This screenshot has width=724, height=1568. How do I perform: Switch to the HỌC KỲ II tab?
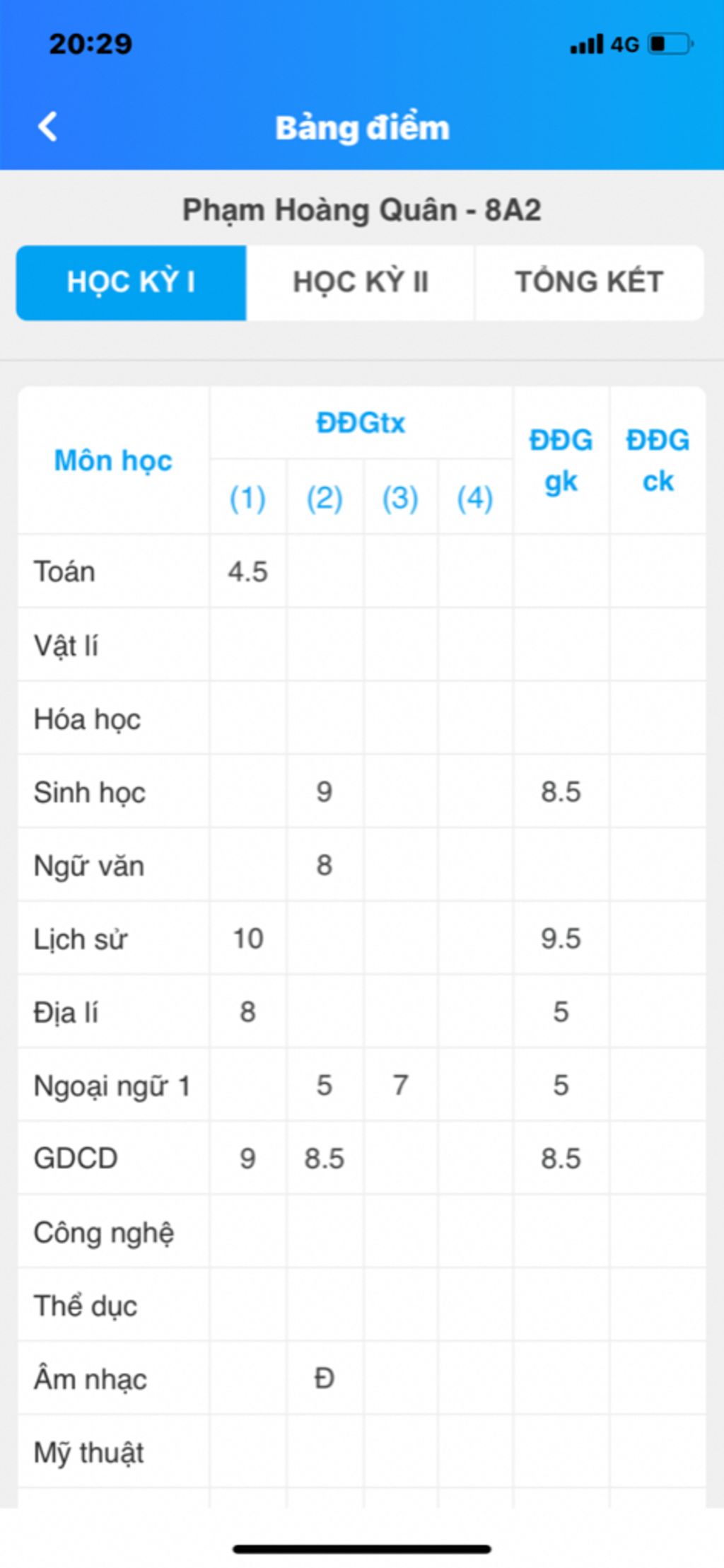[361, 282]
